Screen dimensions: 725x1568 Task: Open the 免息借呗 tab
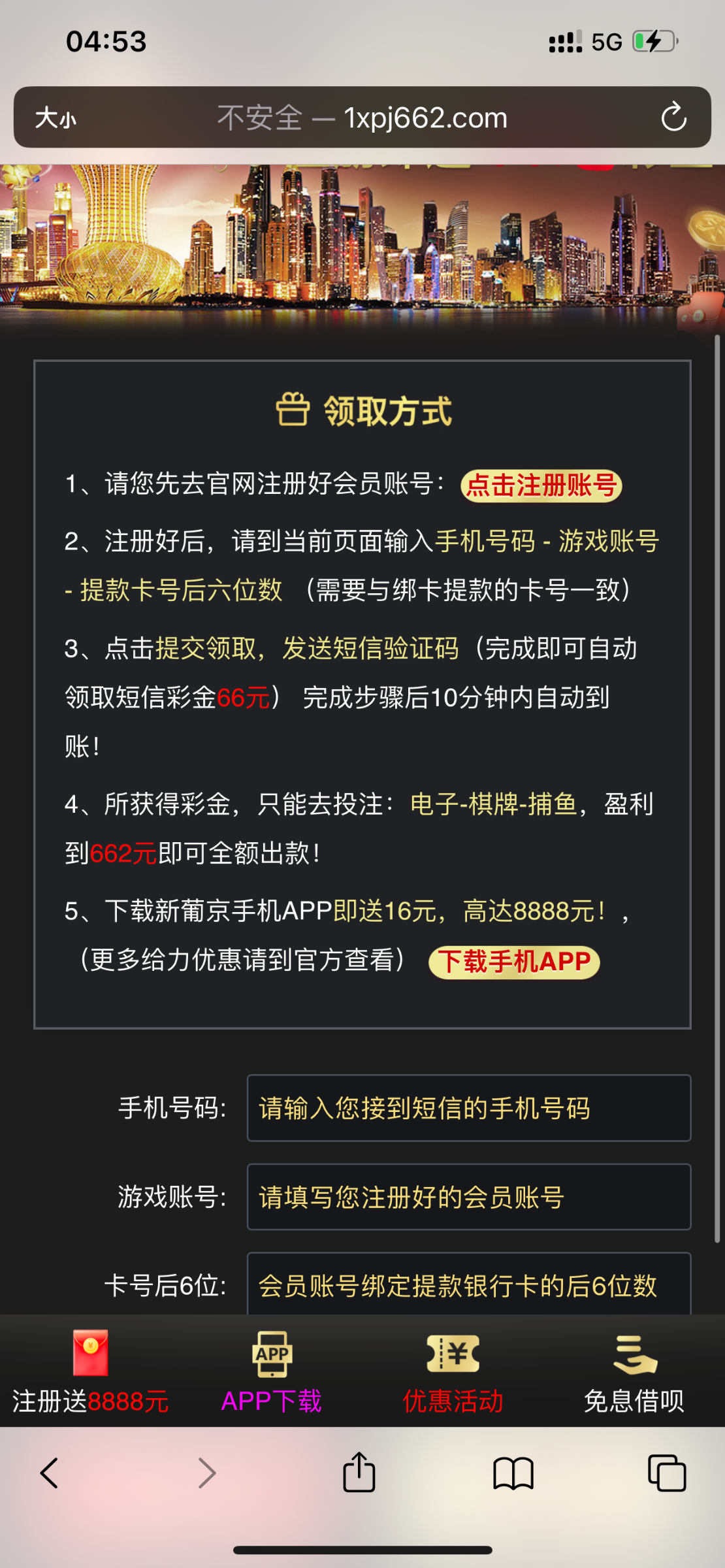point(634,1371)
